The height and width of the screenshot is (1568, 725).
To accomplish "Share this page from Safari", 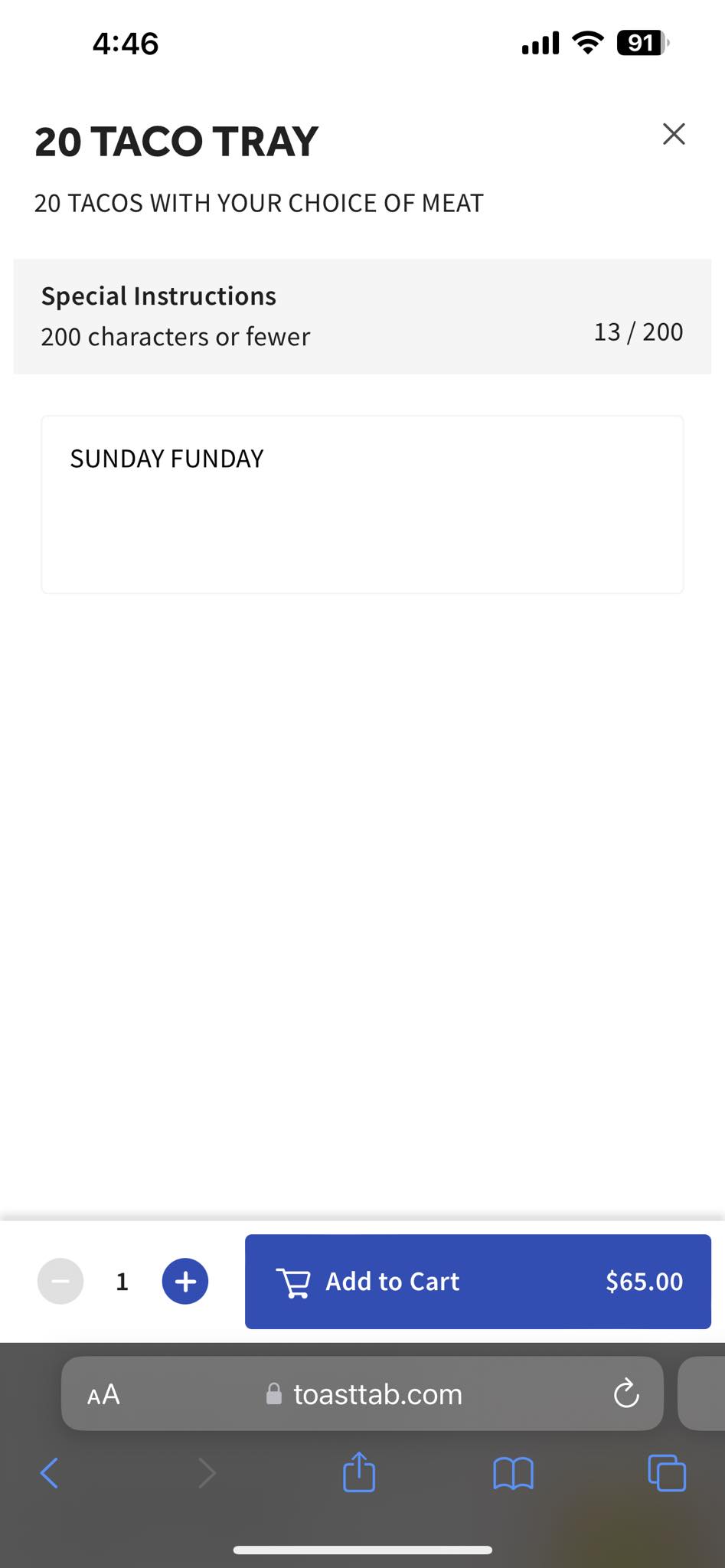I will [359, 1472].
